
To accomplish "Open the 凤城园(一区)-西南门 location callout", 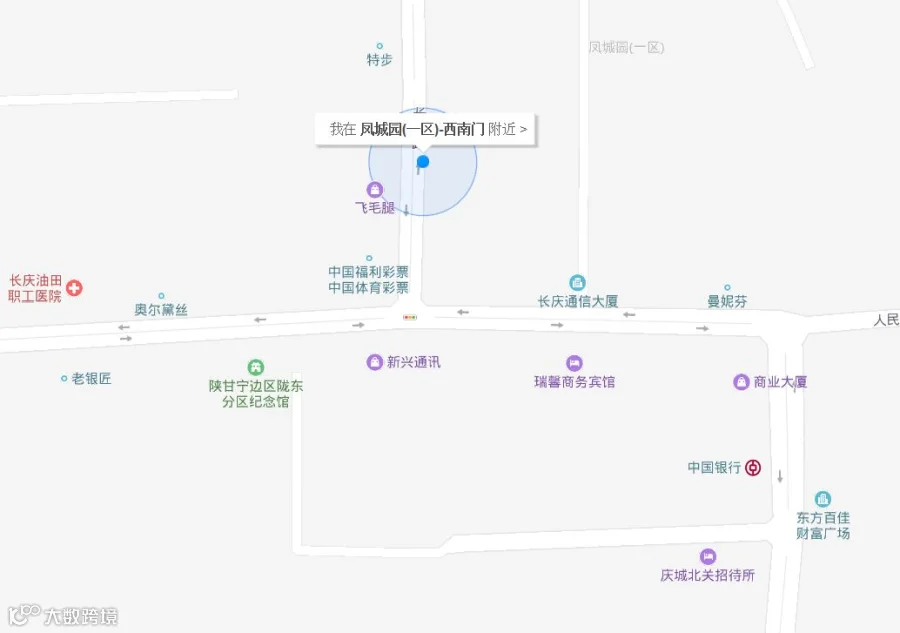I will 425,129.
